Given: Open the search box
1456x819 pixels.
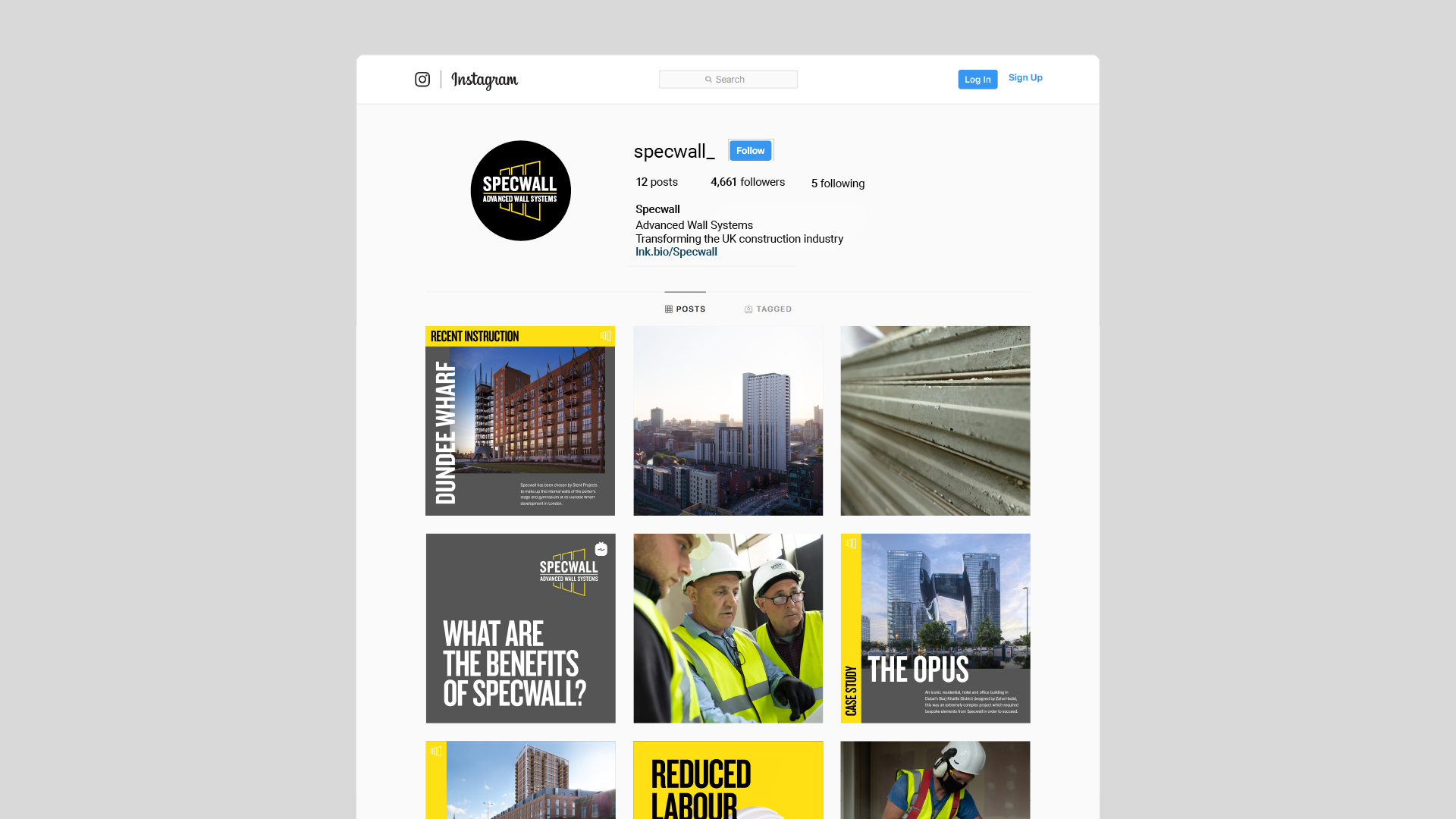Looking at the screenshot, I should (x=728, y=80).
